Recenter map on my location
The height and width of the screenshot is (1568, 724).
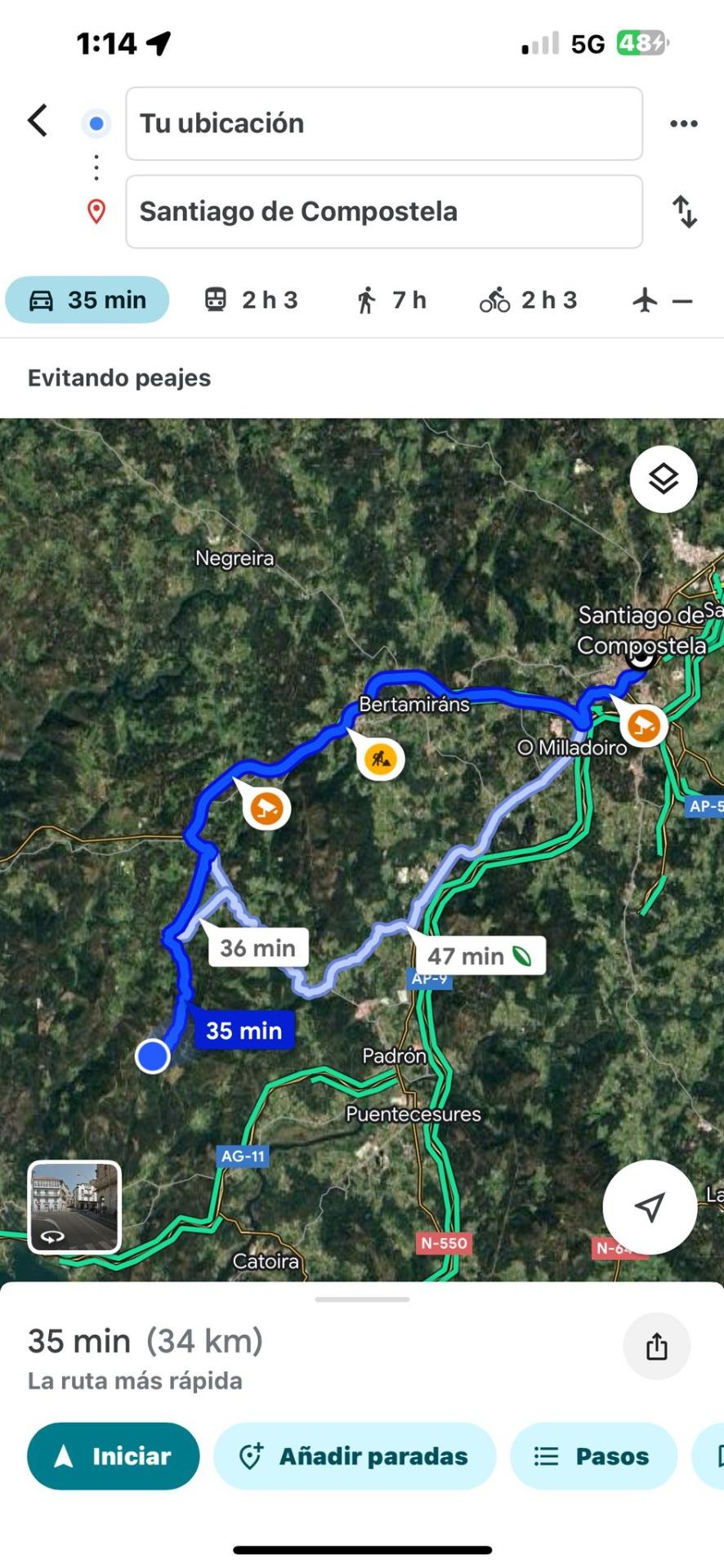click(x=650, y=1207)
